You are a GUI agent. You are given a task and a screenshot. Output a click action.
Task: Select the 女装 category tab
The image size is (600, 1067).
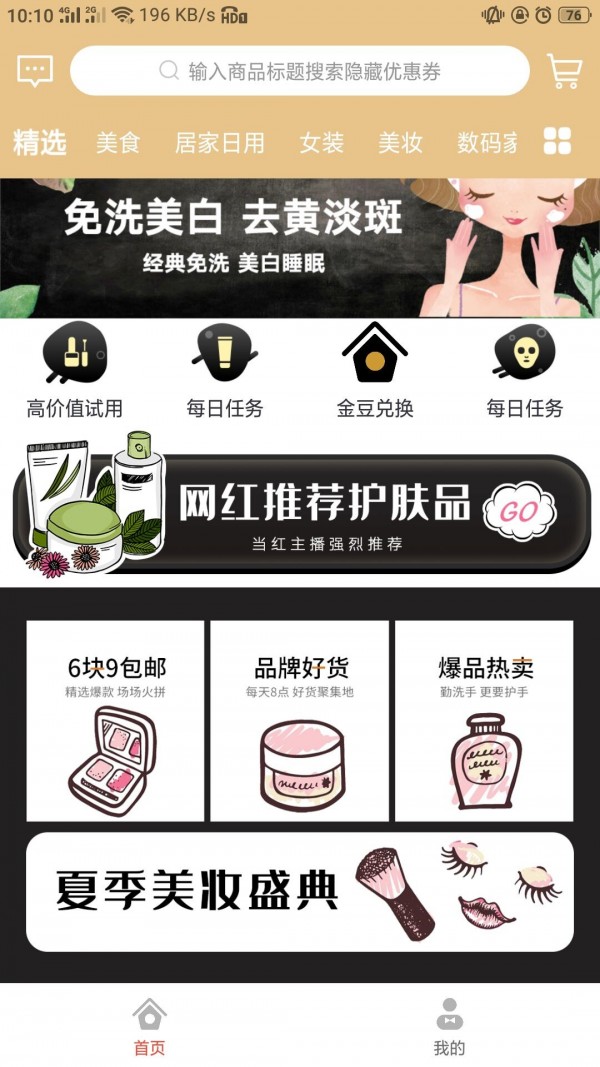pos(321,143)
